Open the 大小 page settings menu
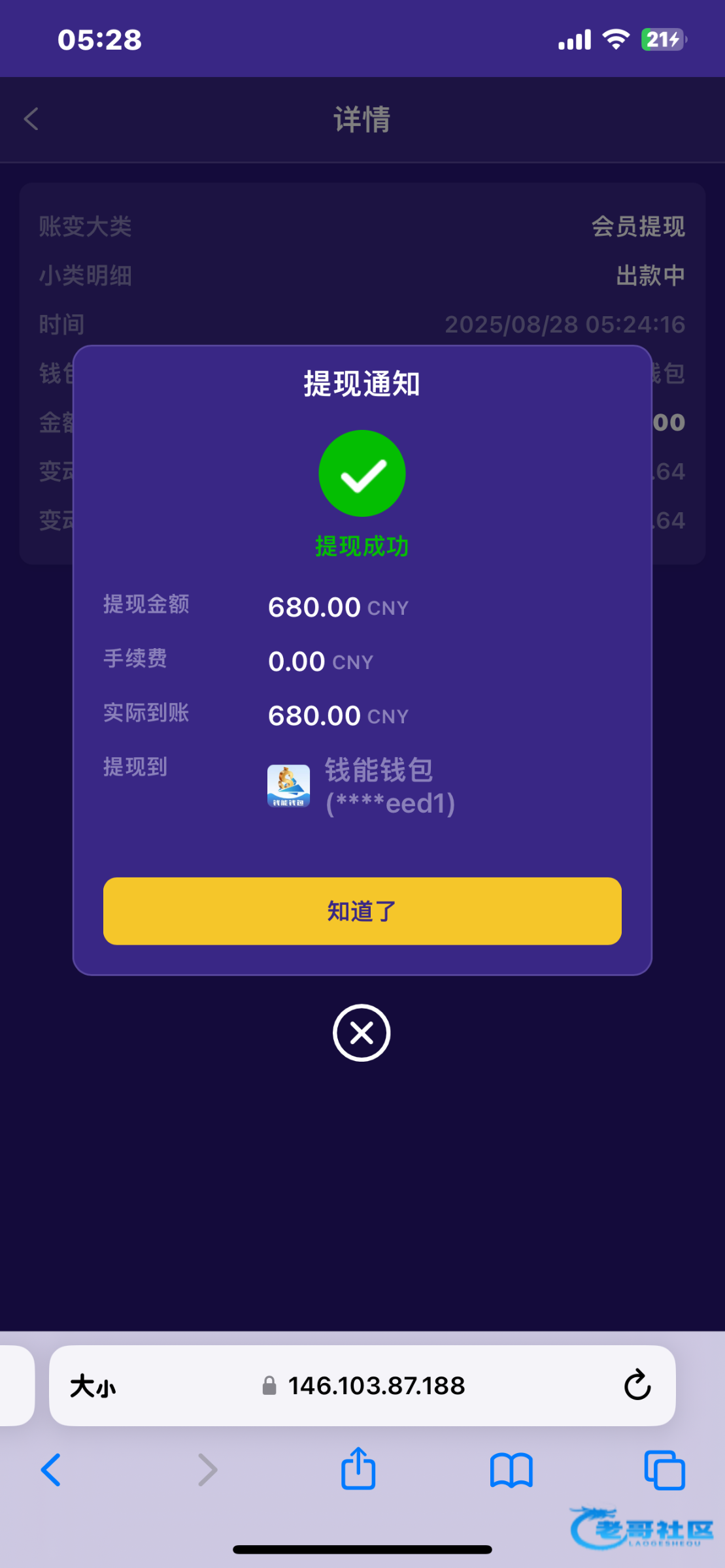Screen dimensions: 725x1568 (x=93, y=1386)
